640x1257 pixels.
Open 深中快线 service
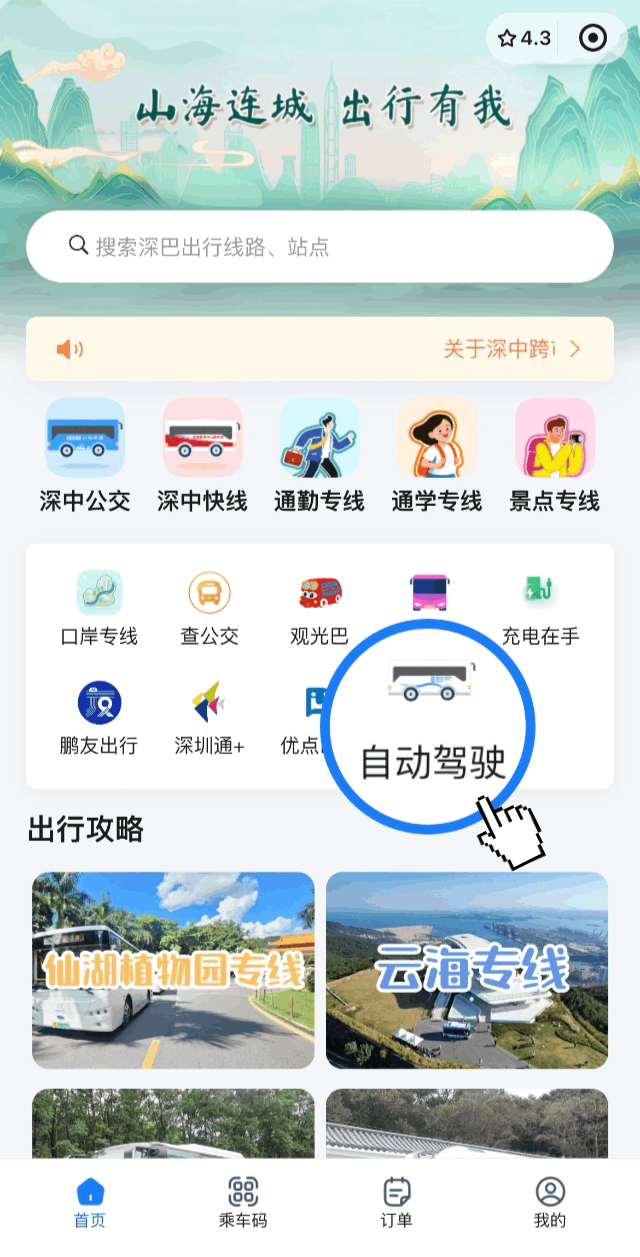point(202,455)
